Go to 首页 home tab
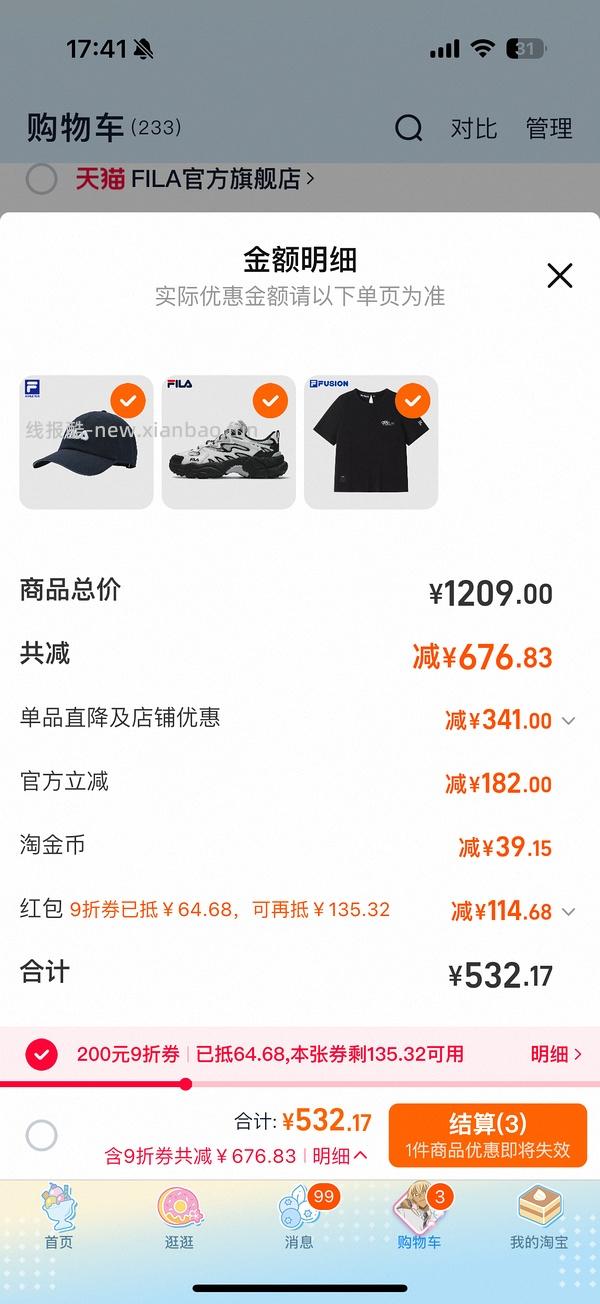 pos(59,1217)
